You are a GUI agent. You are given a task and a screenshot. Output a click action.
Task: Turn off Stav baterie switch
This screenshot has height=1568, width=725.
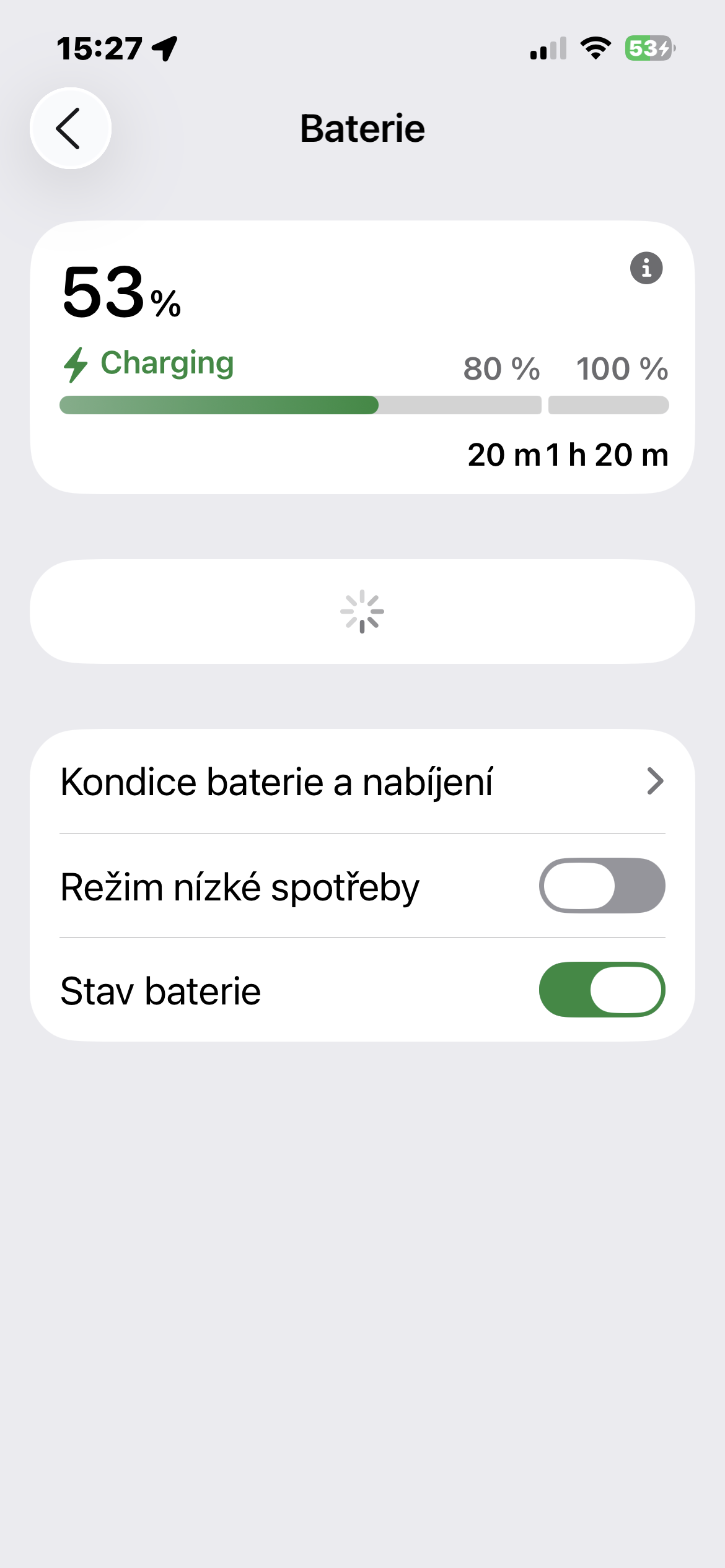pyautogui.click(x=602, y=990)
